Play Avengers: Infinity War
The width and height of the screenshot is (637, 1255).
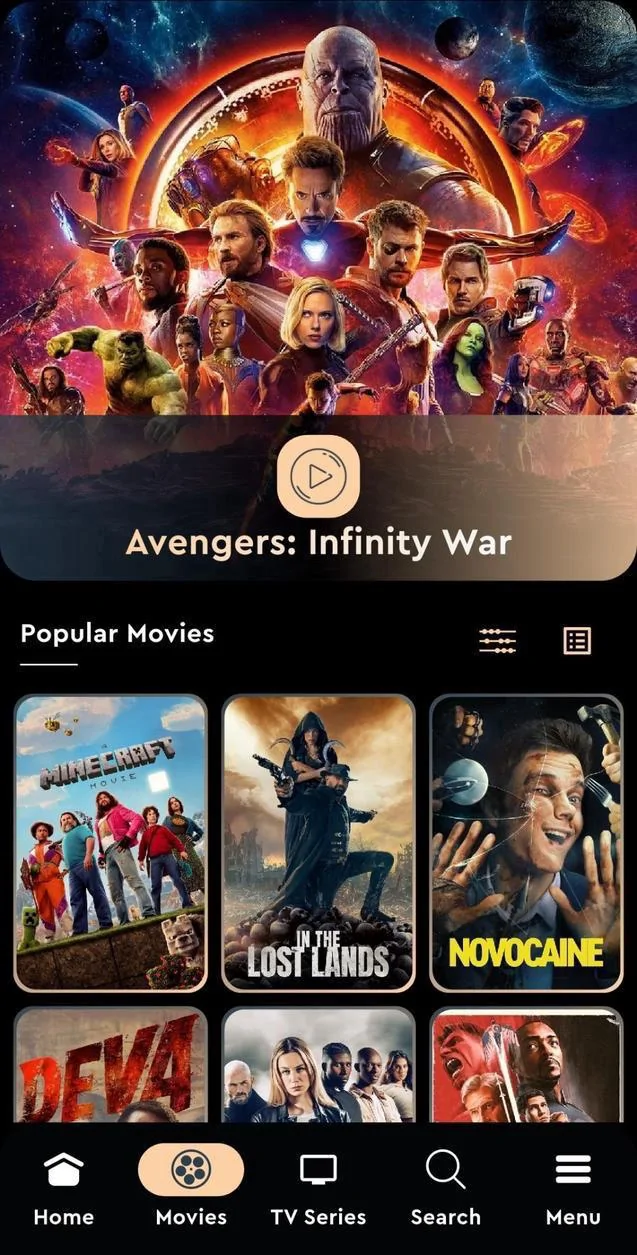318,476
